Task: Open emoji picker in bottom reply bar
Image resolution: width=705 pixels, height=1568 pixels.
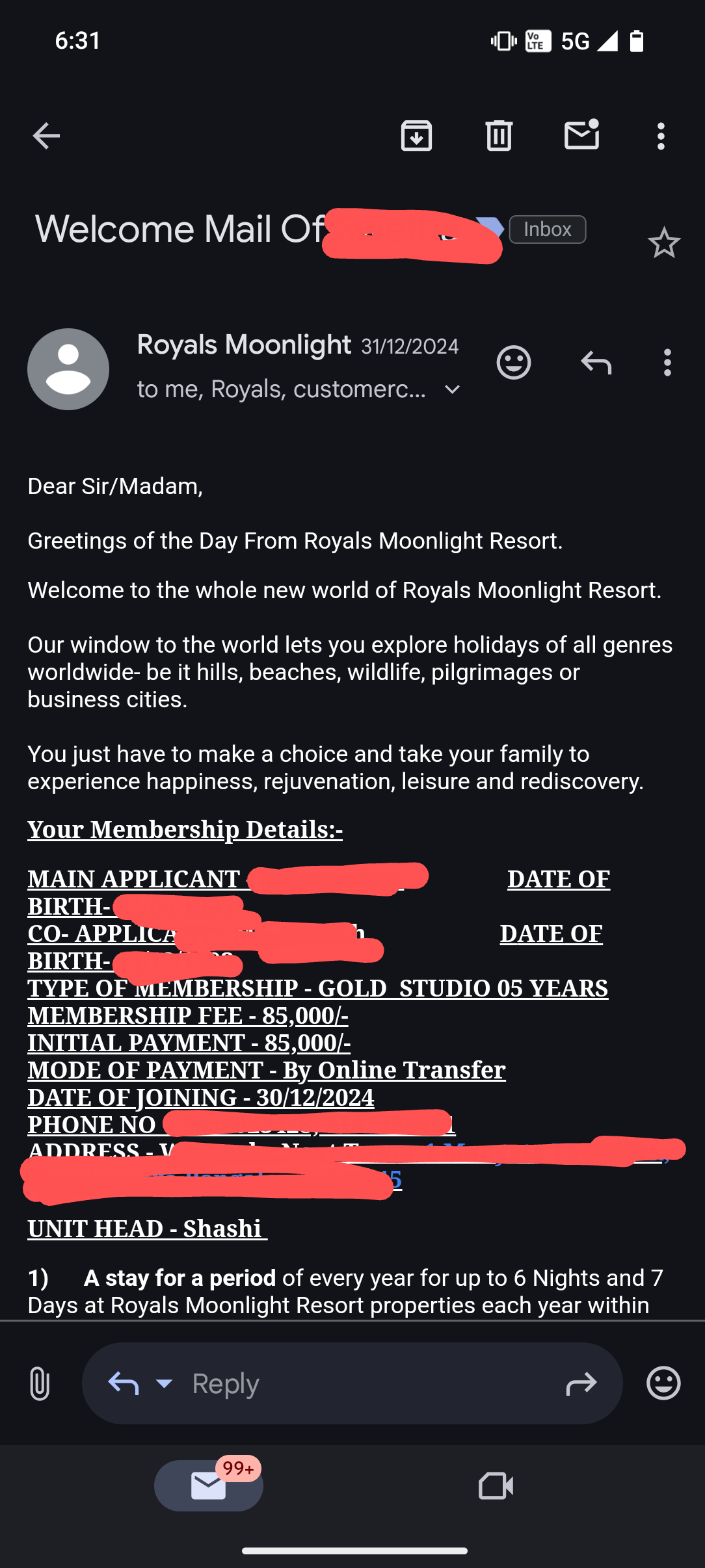Action: pos(663,1383)
